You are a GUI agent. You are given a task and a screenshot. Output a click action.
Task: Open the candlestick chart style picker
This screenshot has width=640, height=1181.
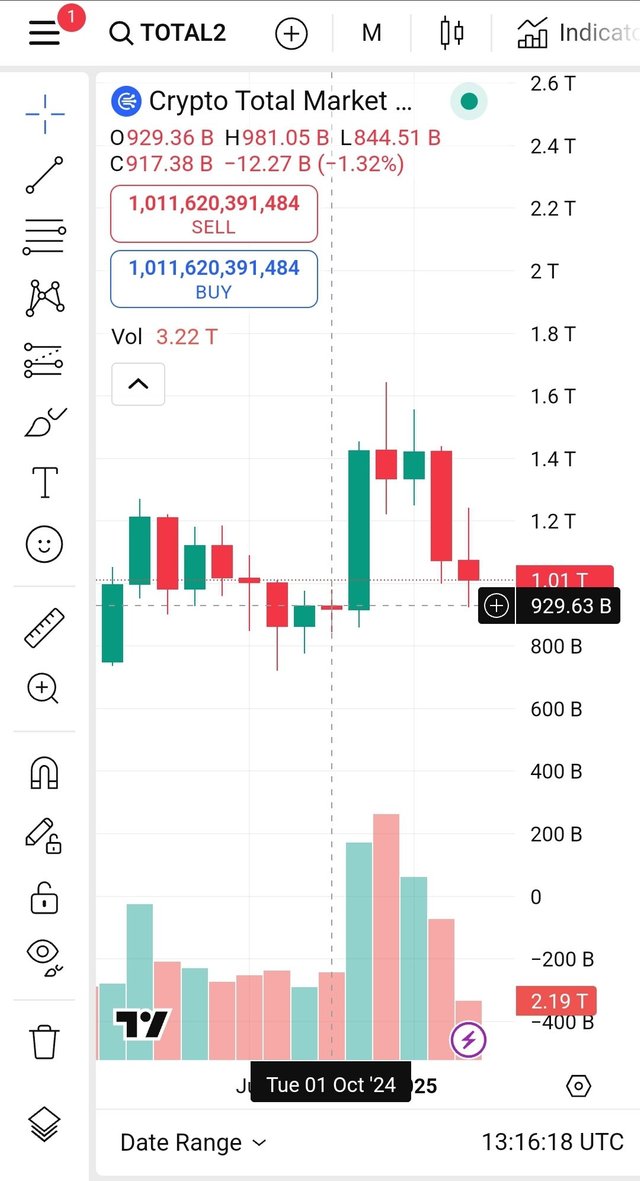pos(452,33)
